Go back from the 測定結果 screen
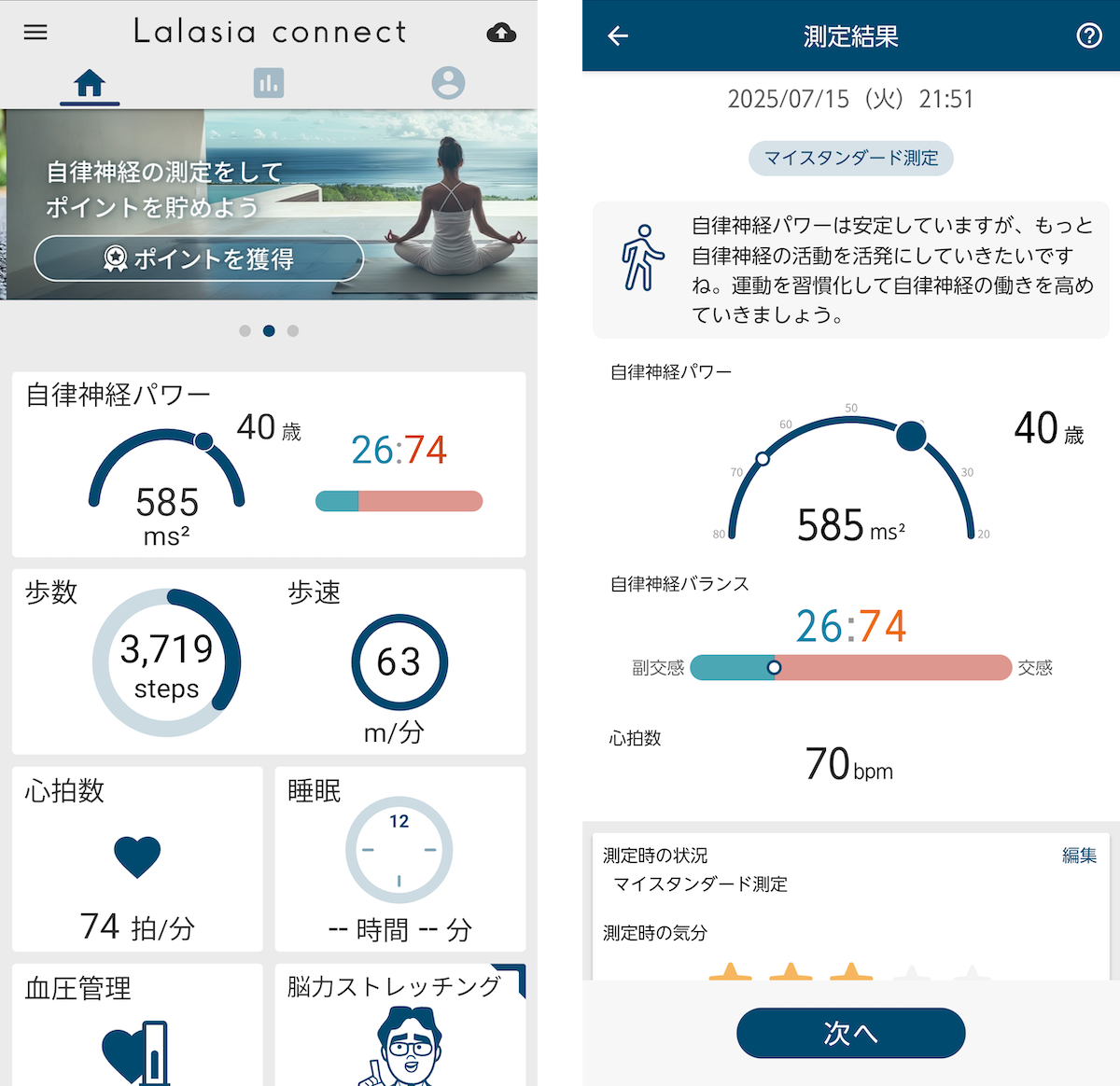1120x1086 pixels. pyautogui.click(x=618, y=36)
